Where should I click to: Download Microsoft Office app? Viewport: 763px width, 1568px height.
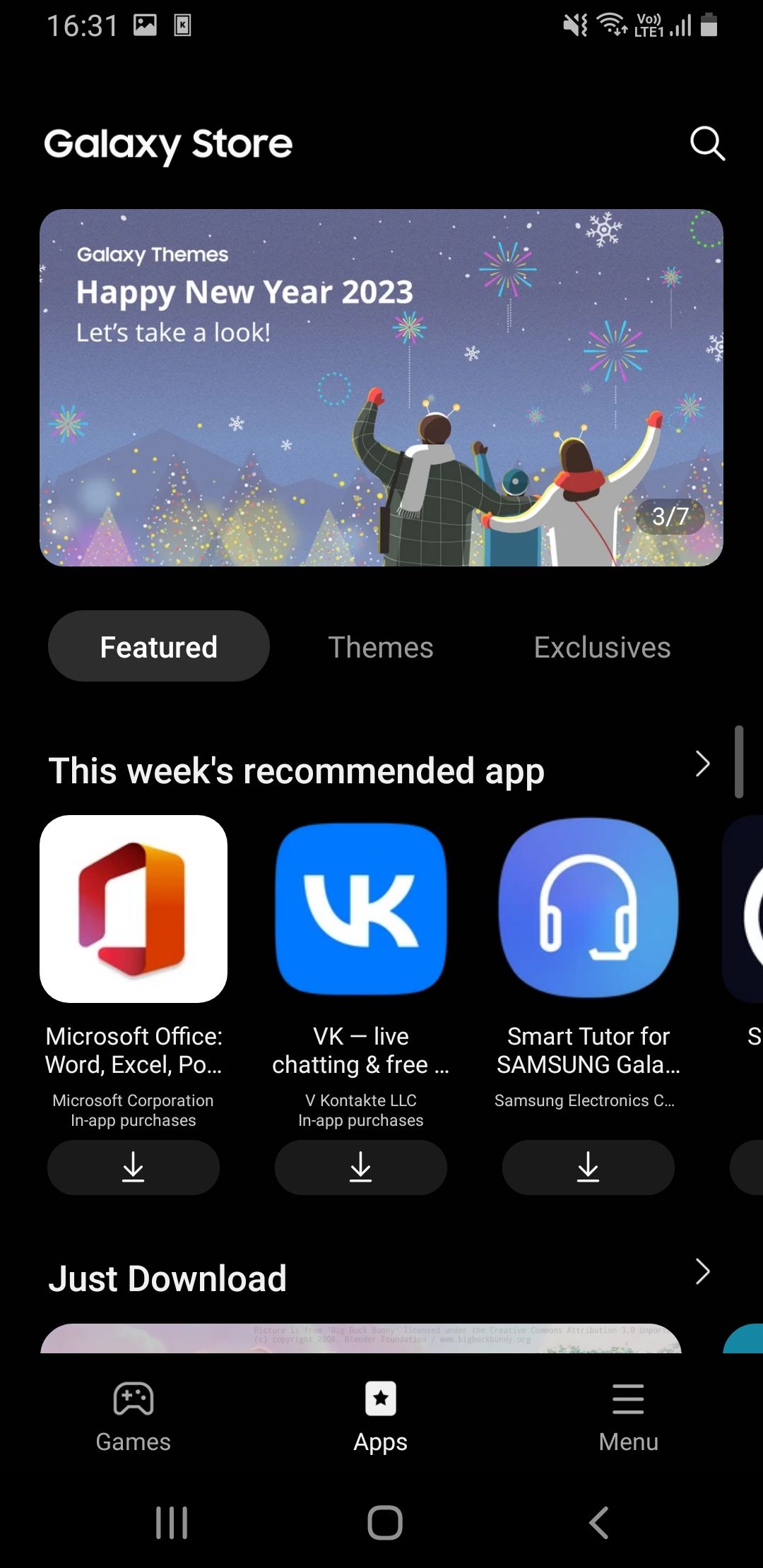point(134,1167)
